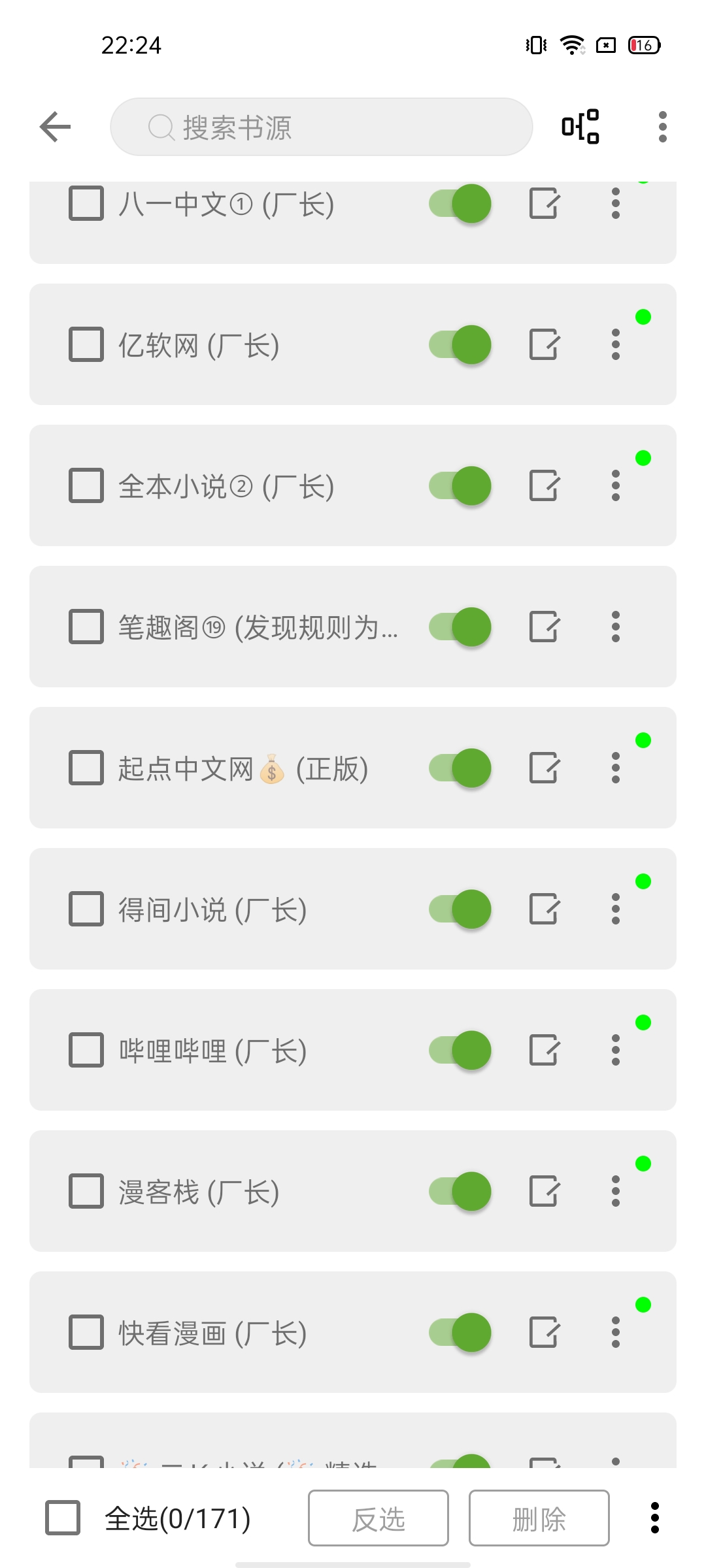706x1568 pixels.
Task: Tap the 删除 delete button
Action: 539,1518
